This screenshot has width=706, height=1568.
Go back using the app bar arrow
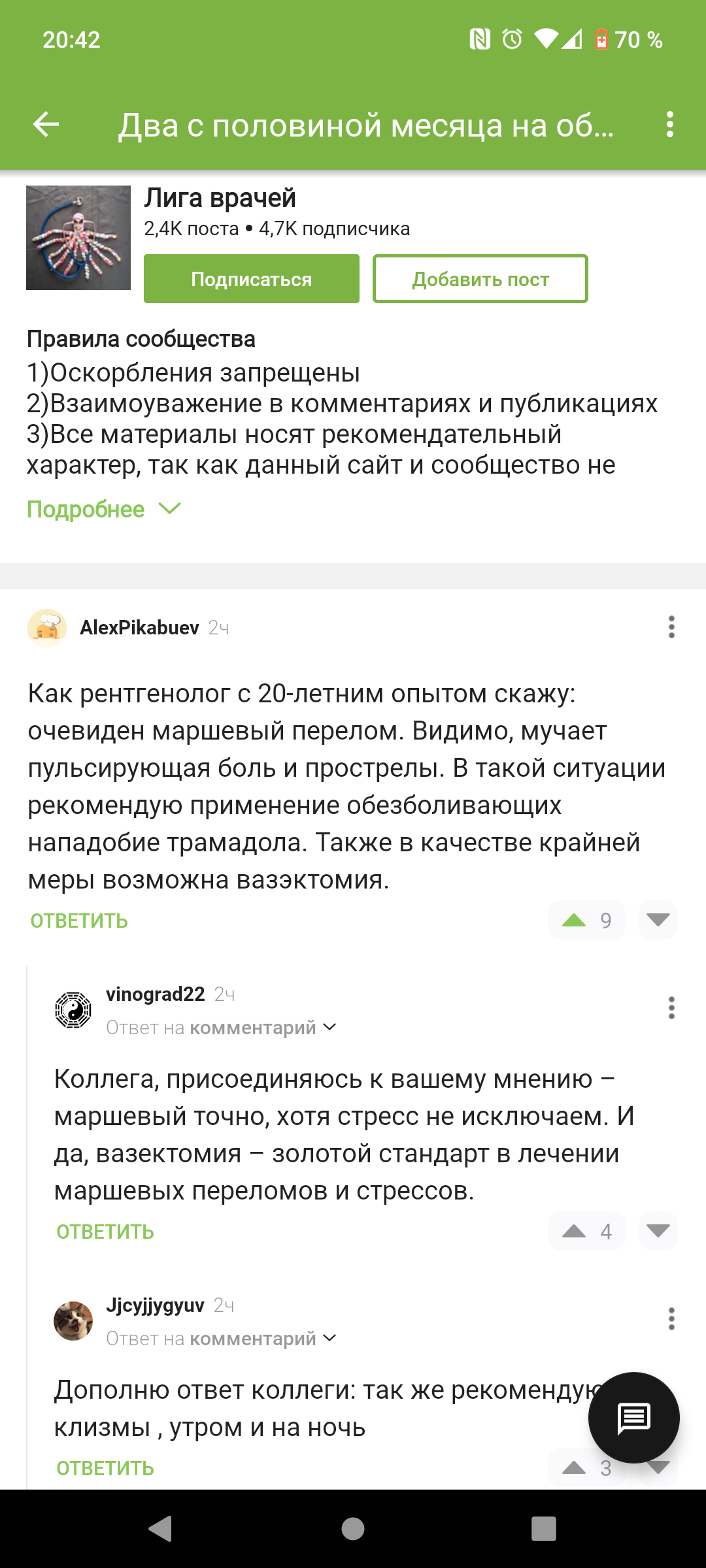[46, 124]
